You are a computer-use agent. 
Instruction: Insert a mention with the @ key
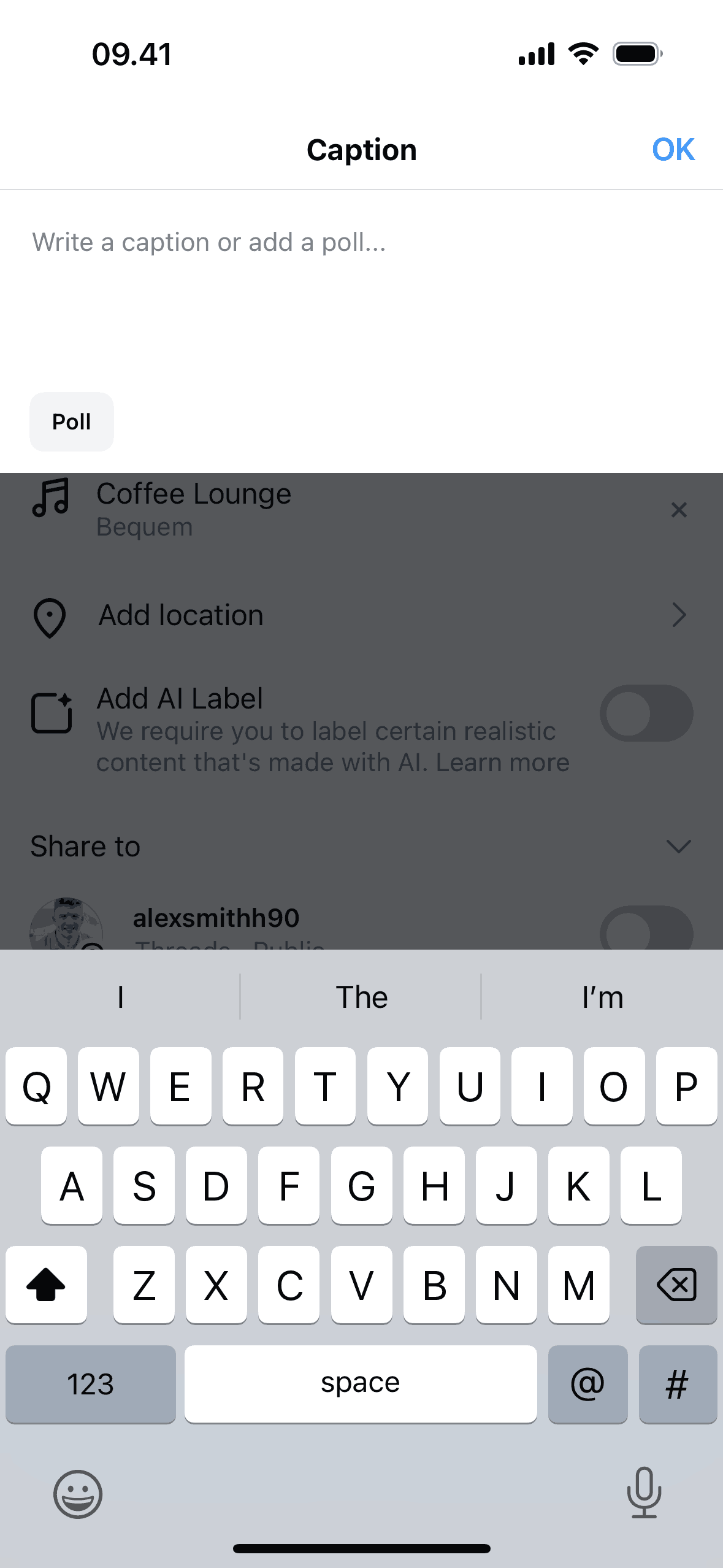click(587, 1384)
